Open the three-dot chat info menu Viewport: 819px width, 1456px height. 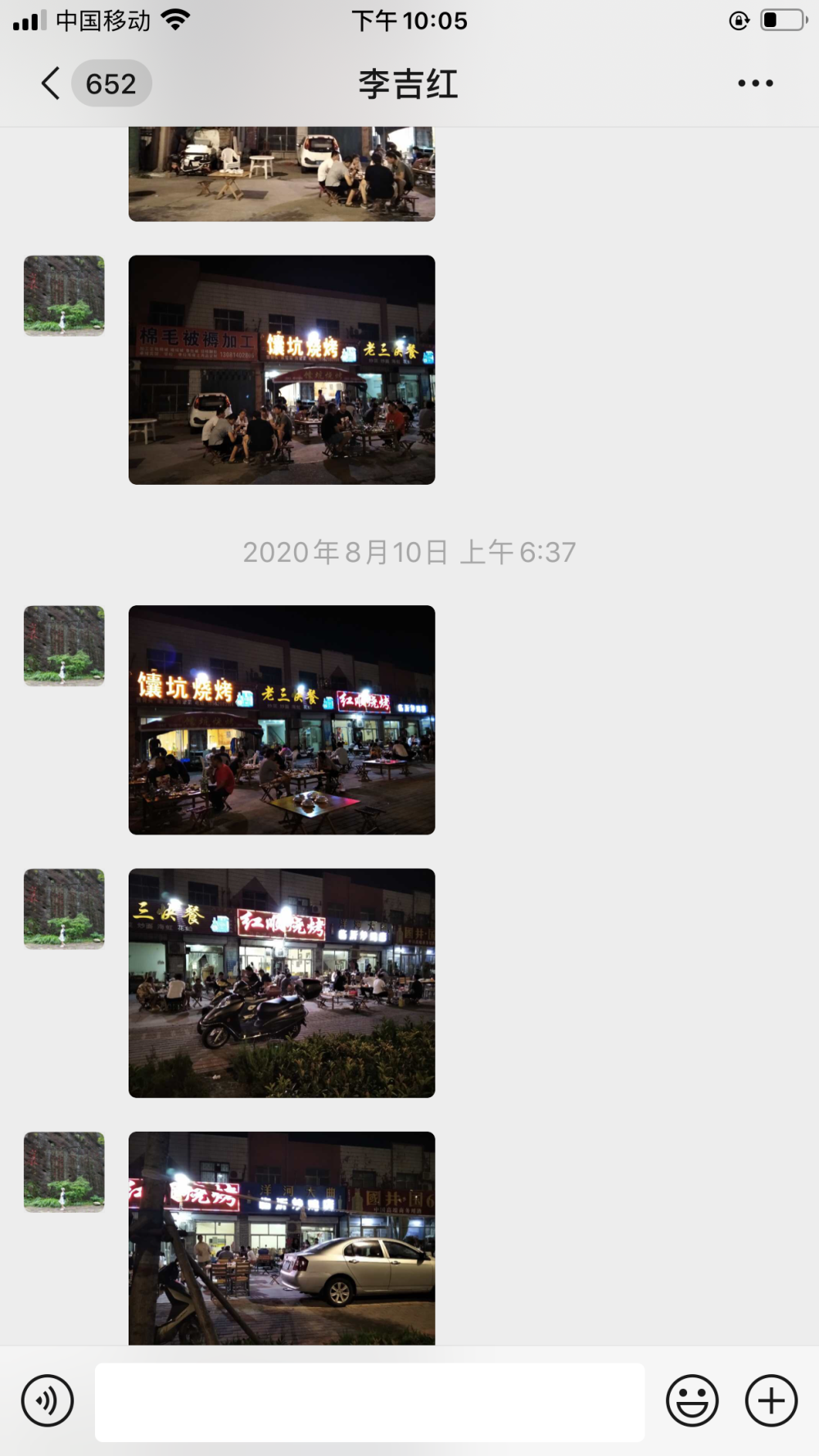(x=755, y=84)
